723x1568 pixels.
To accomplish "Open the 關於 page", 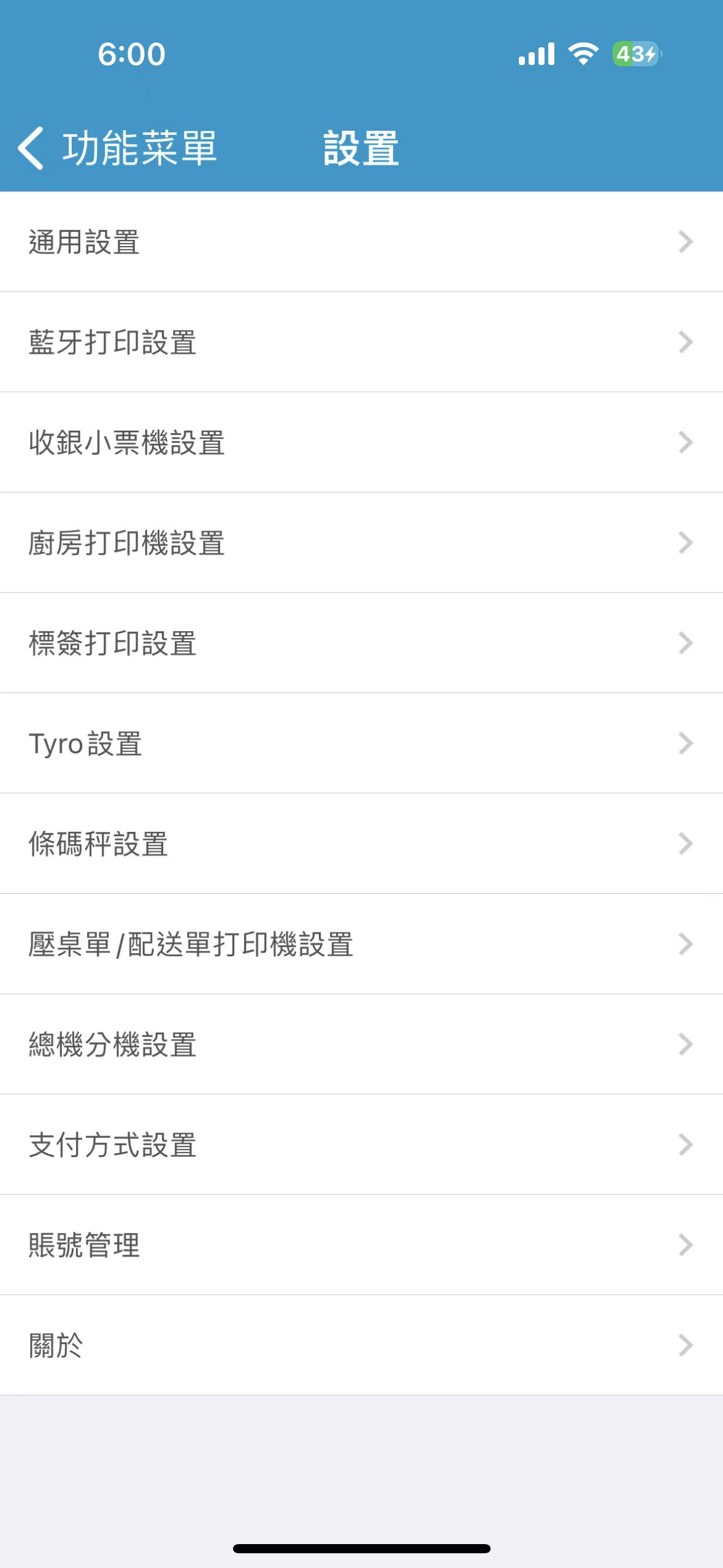I will [361, 1345].
